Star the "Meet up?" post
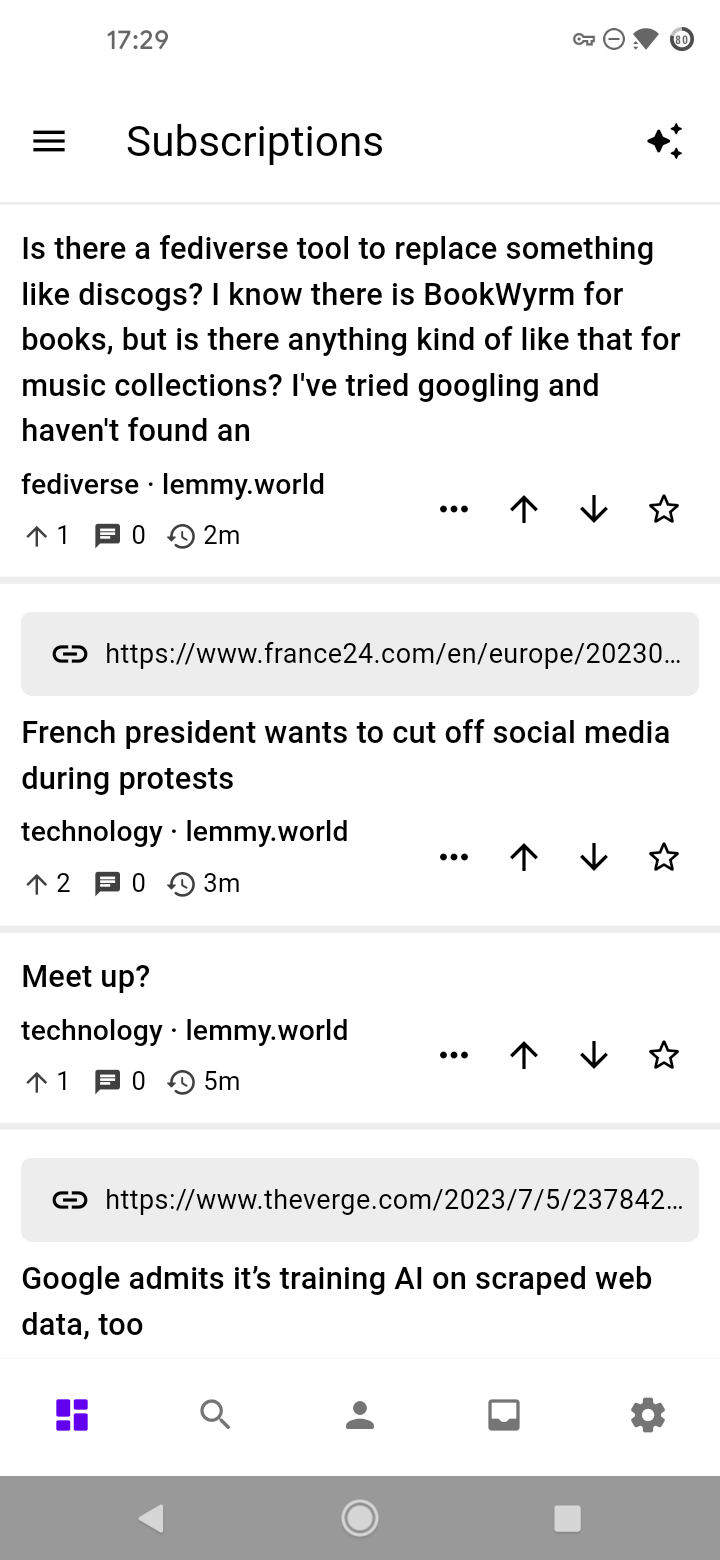Viewport: 720px width, 1560px height. [x=664, y=1055]
